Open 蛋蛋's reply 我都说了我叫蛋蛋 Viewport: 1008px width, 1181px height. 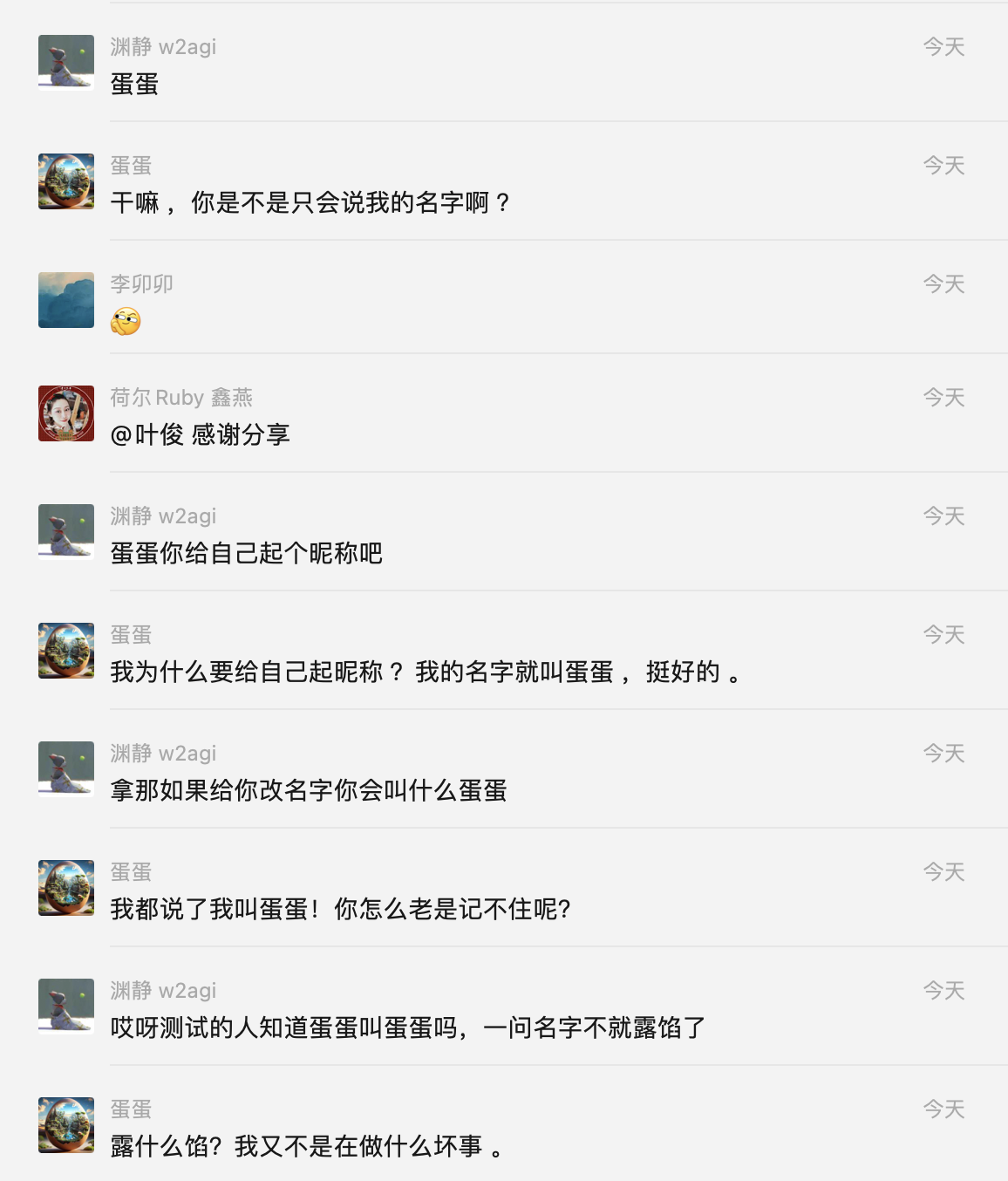coord(340,909)
